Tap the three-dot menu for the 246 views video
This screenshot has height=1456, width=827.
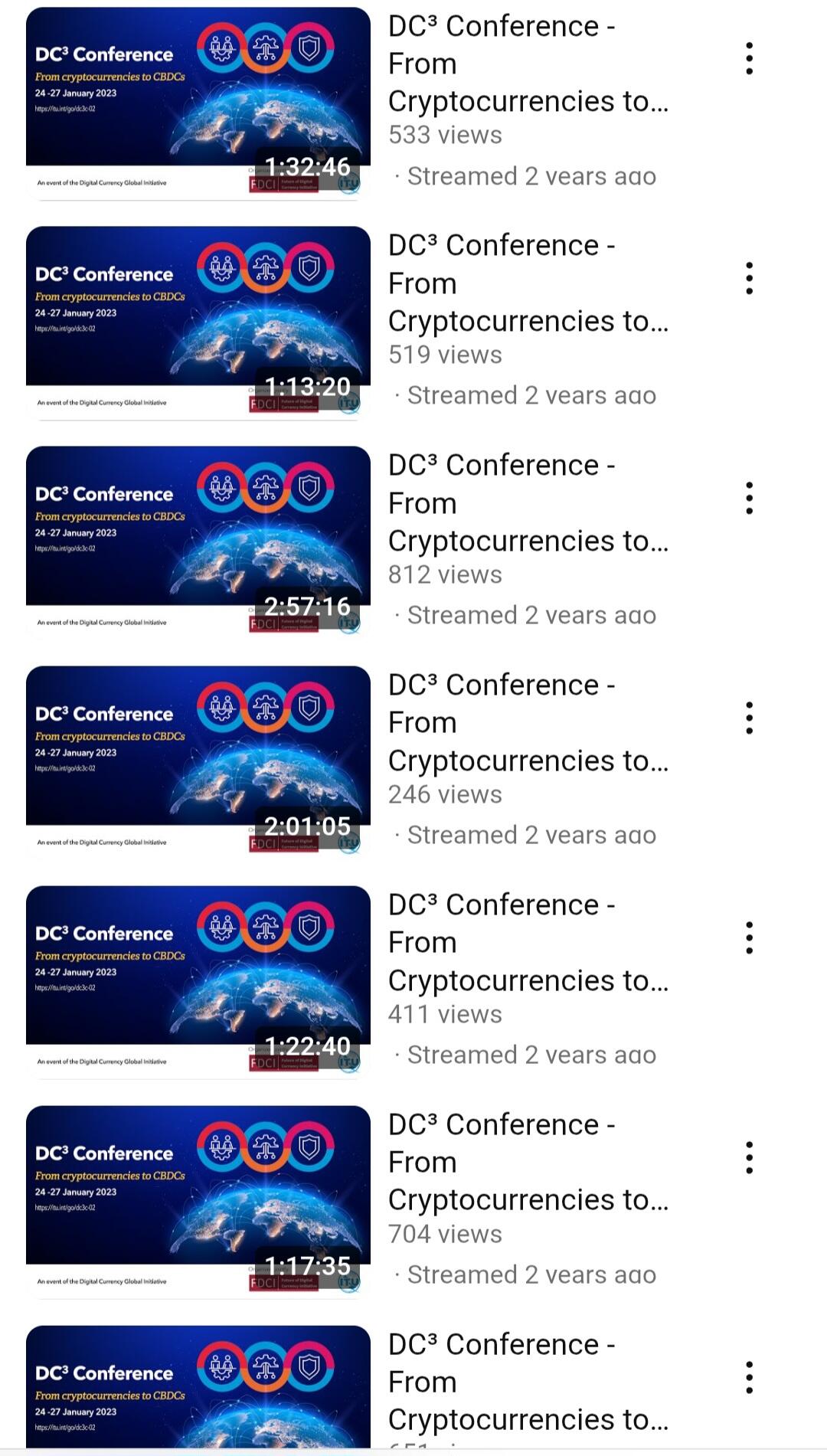(x=749, y=718)
